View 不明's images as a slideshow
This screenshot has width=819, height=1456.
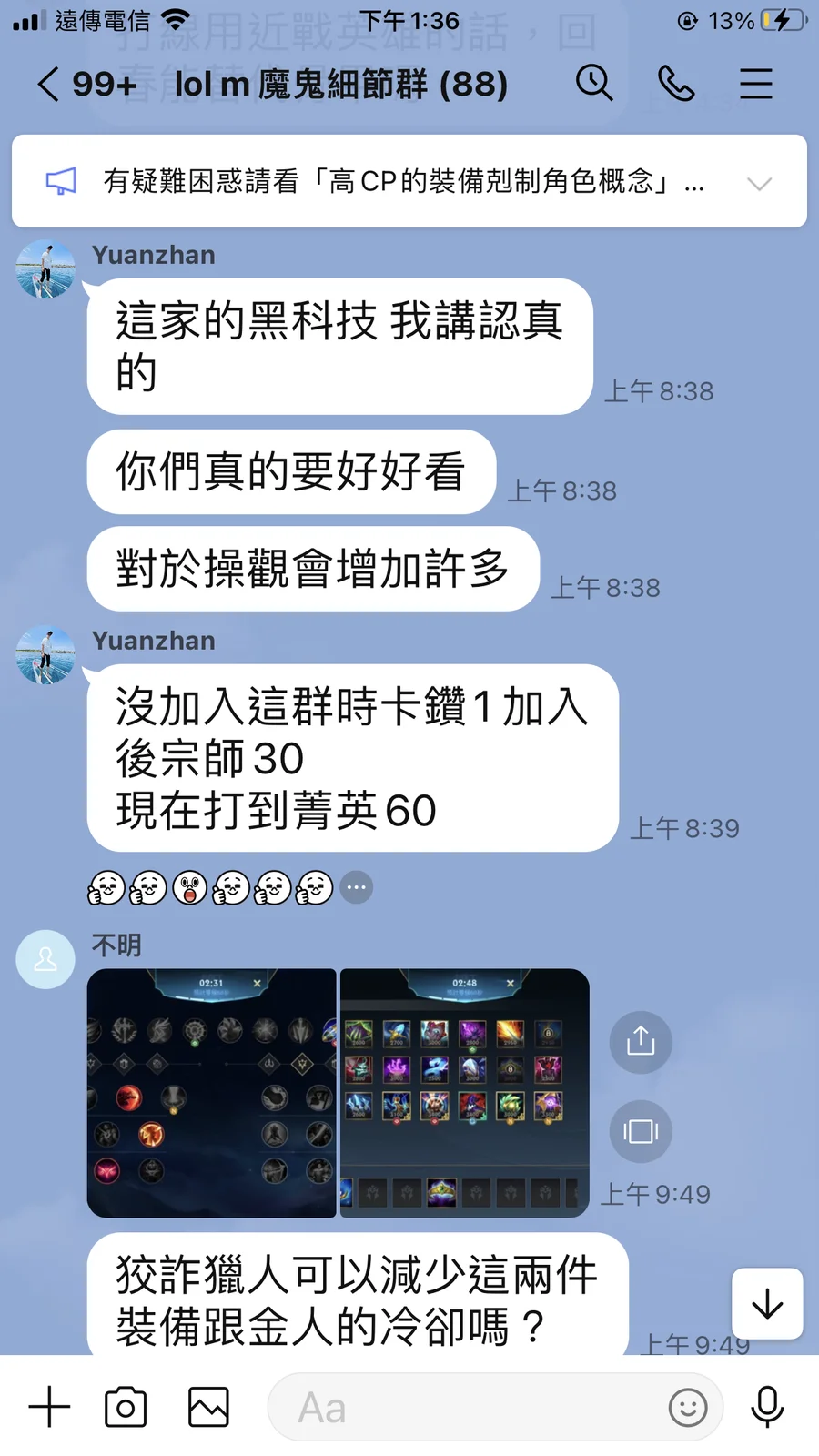click(x=641, y=1131)
